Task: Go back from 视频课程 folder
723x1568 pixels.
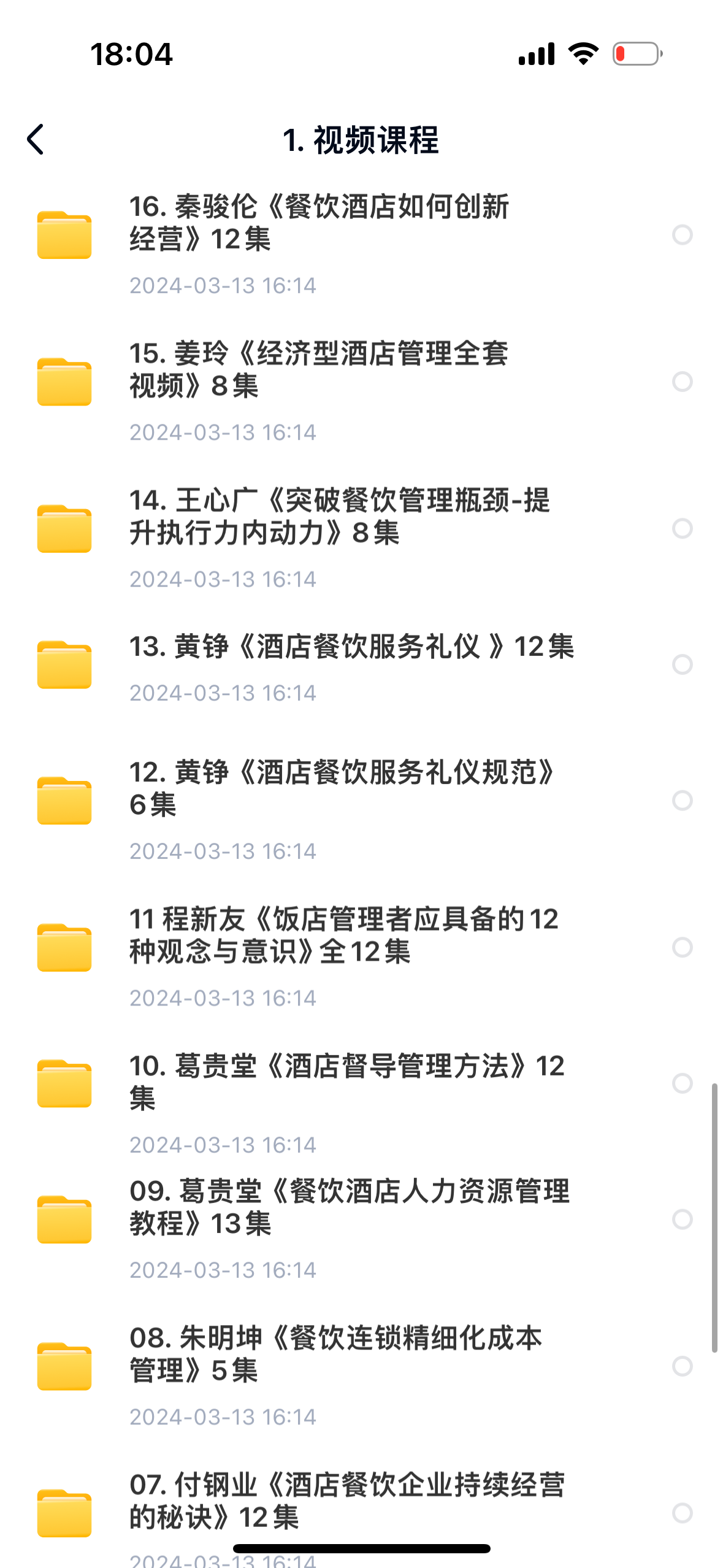Action: (x=36, y=140)
